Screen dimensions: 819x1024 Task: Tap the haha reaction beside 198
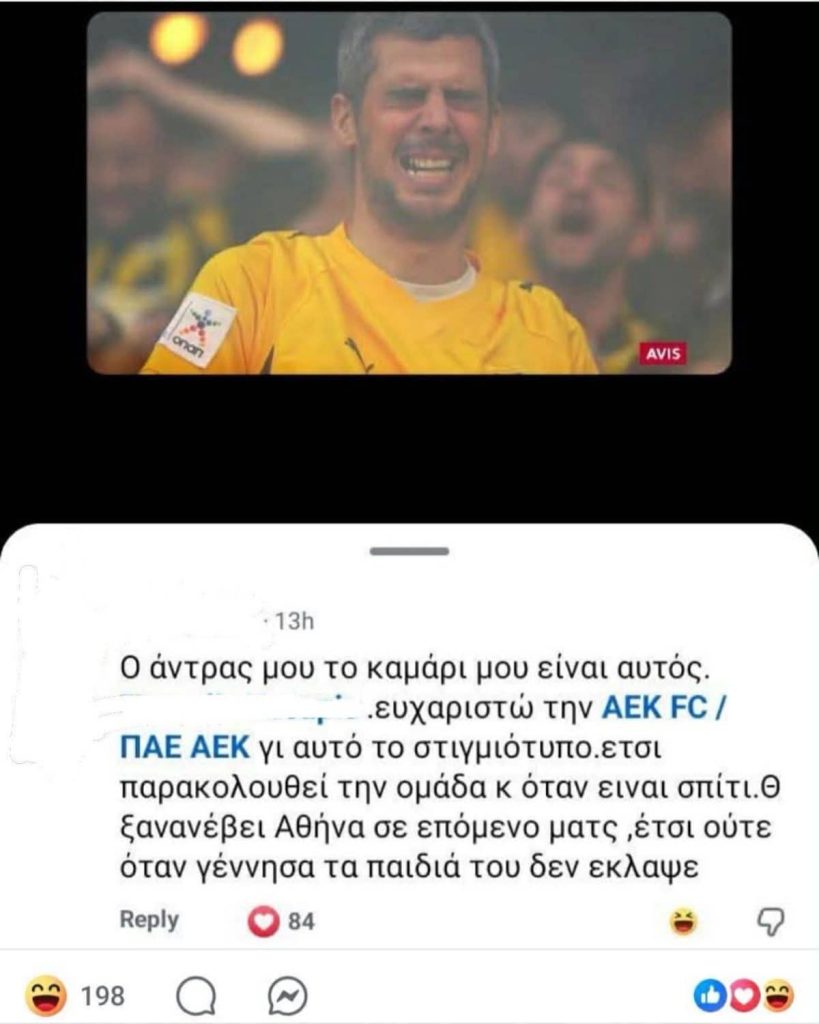coord(47,995)
